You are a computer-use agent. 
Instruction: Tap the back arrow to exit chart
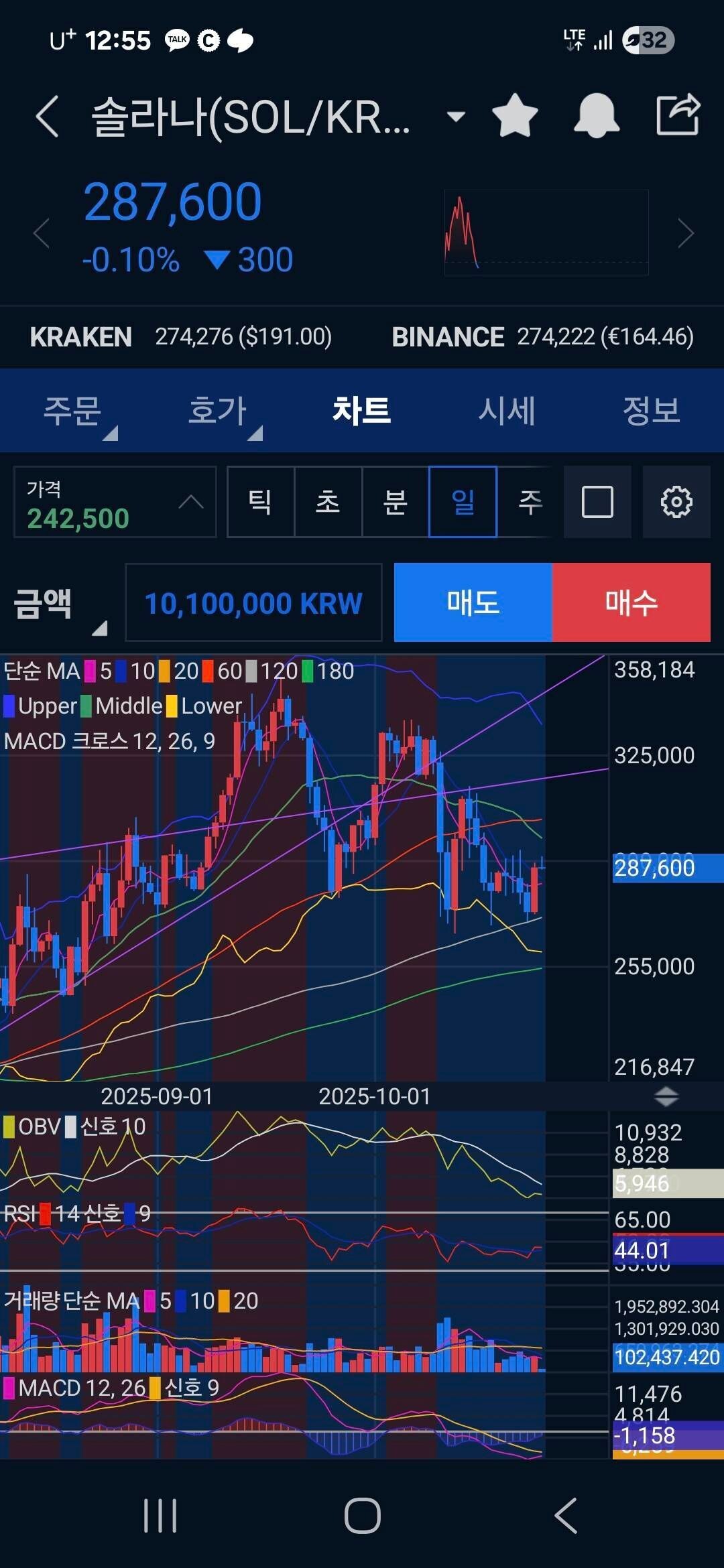[x=47, y=115]
